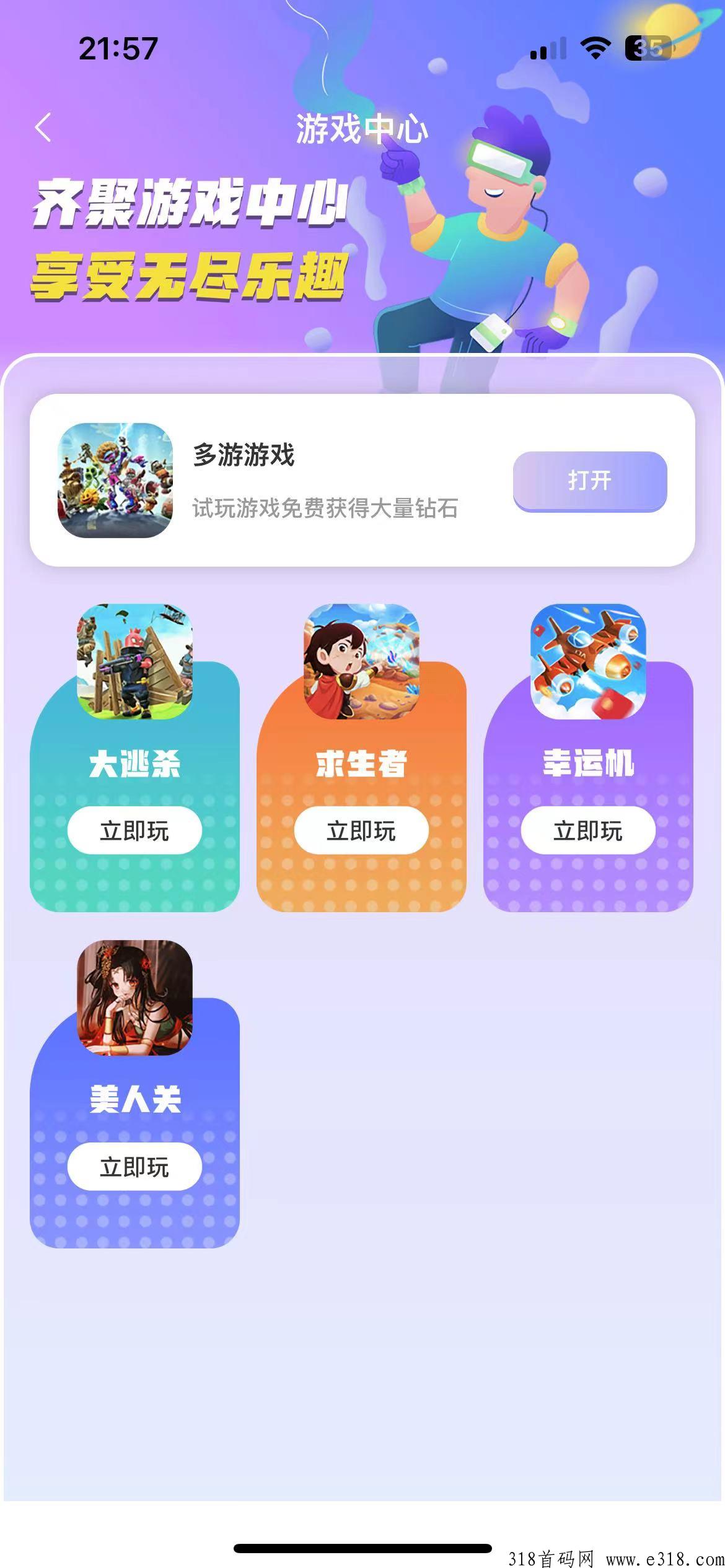The width and height of the screenshot is (725, 1568).
Task: Tap 立即玩 for 大逃杀
Action: pyautogui.click(x=134, y=830)
